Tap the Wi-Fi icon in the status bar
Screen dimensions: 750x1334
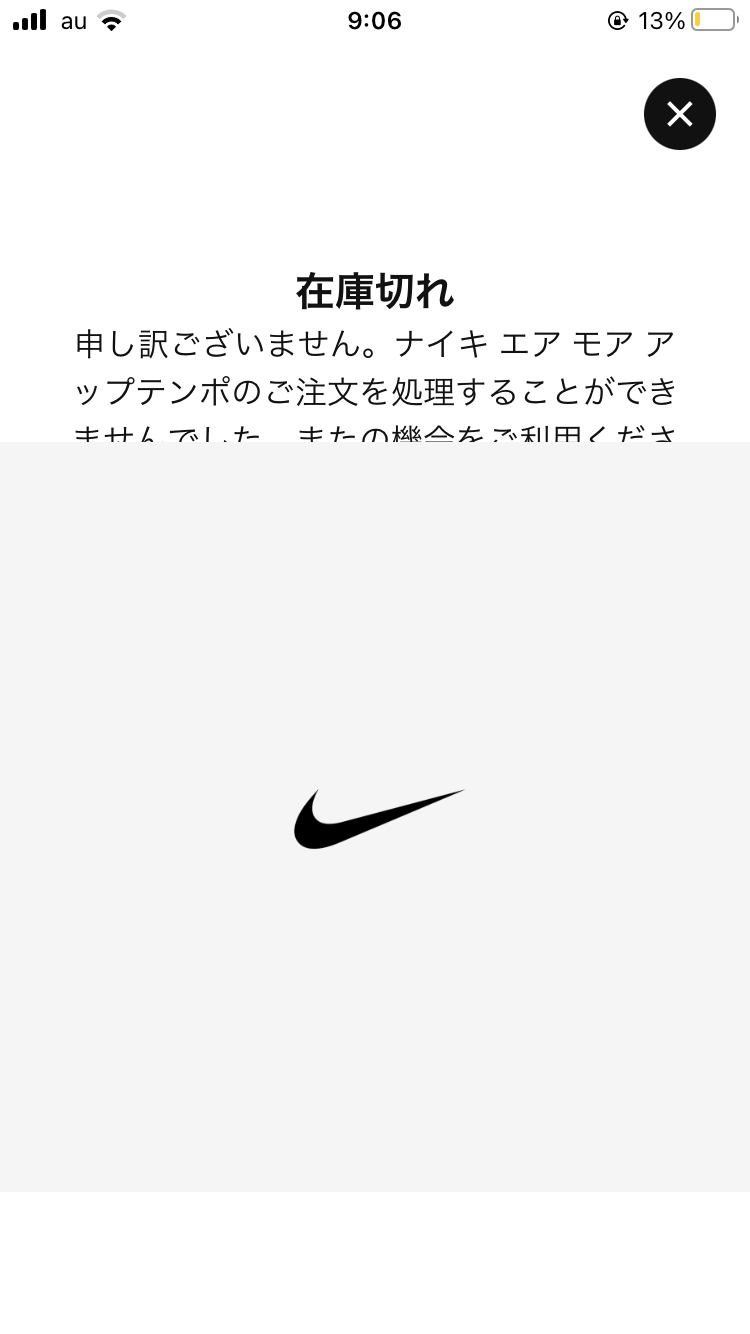110,20
